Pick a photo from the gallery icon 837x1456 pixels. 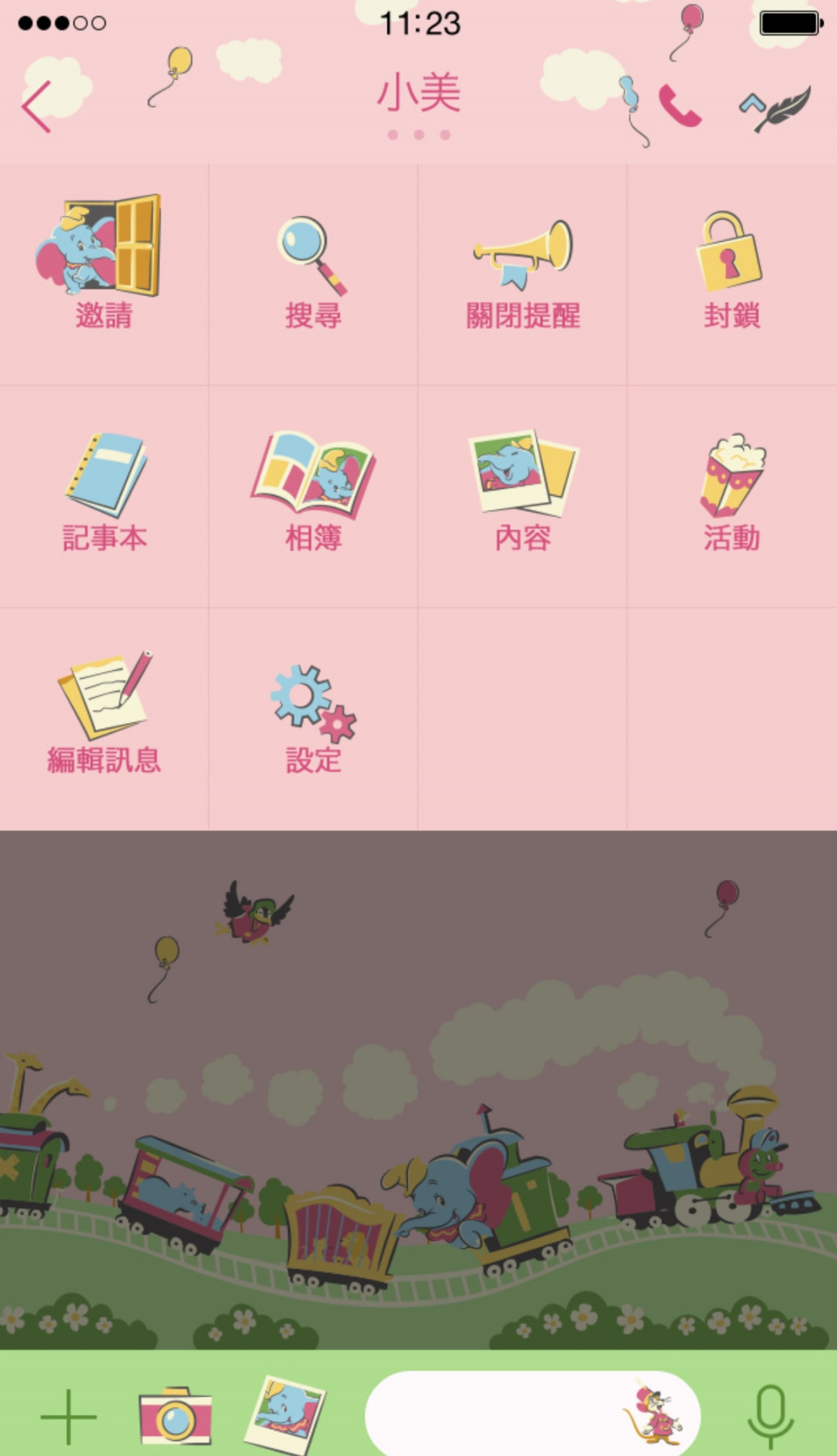pyautogui.click(x=285, y=1414)
